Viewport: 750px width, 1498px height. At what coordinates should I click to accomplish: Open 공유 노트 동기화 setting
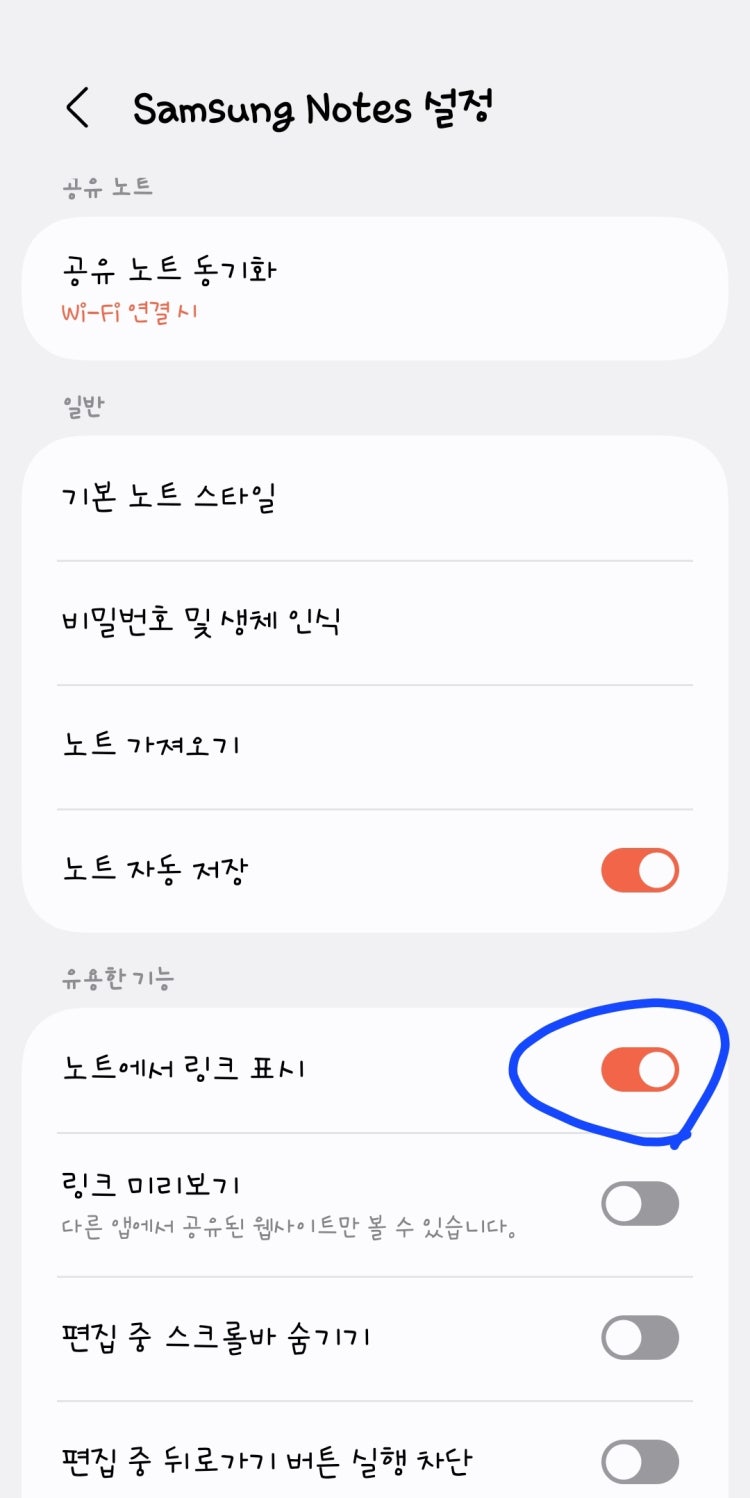coord(374,288)
